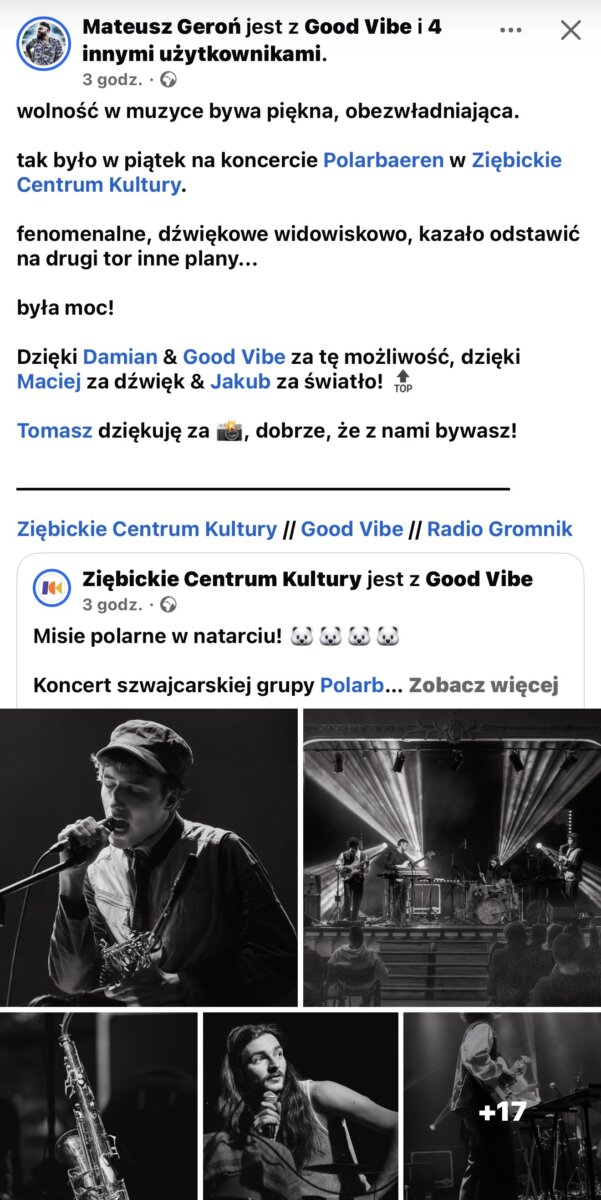Open the Polarbaeren link in the post
The width and height of the screenshot is (601, 1200).
point(383,160)
